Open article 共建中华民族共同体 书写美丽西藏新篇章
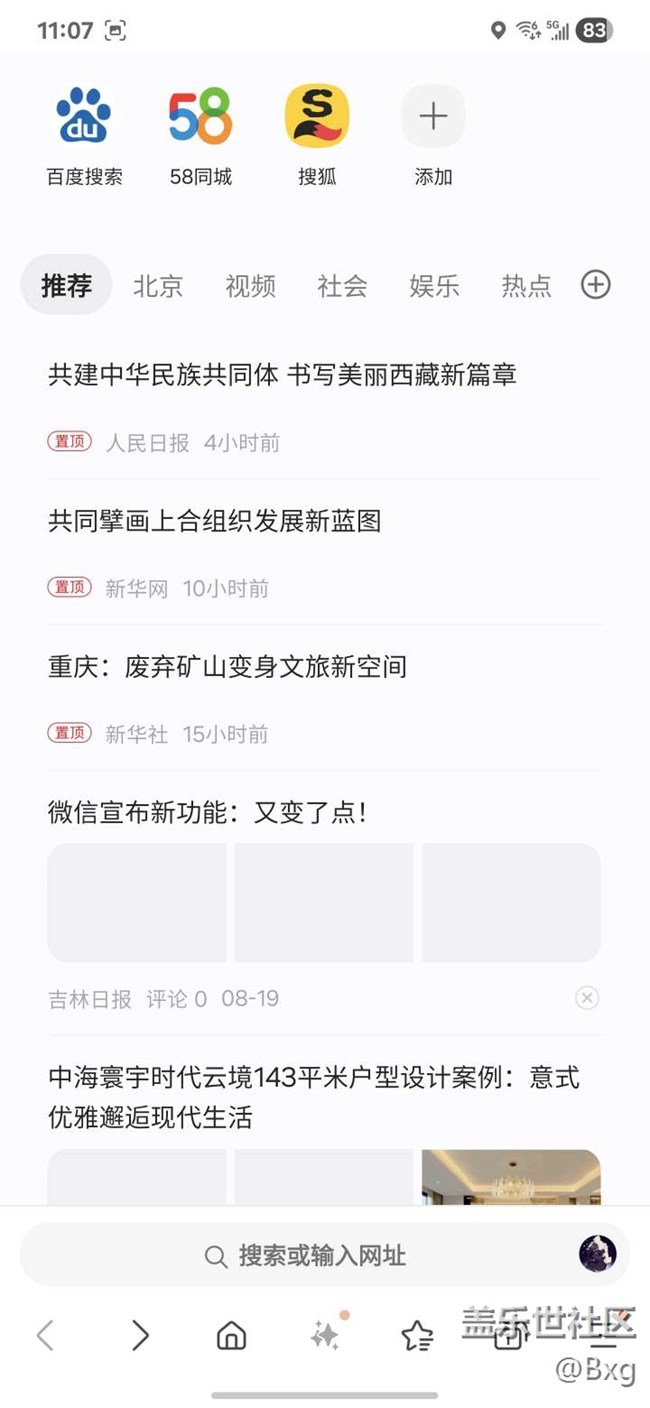 (x=282, y=375)
